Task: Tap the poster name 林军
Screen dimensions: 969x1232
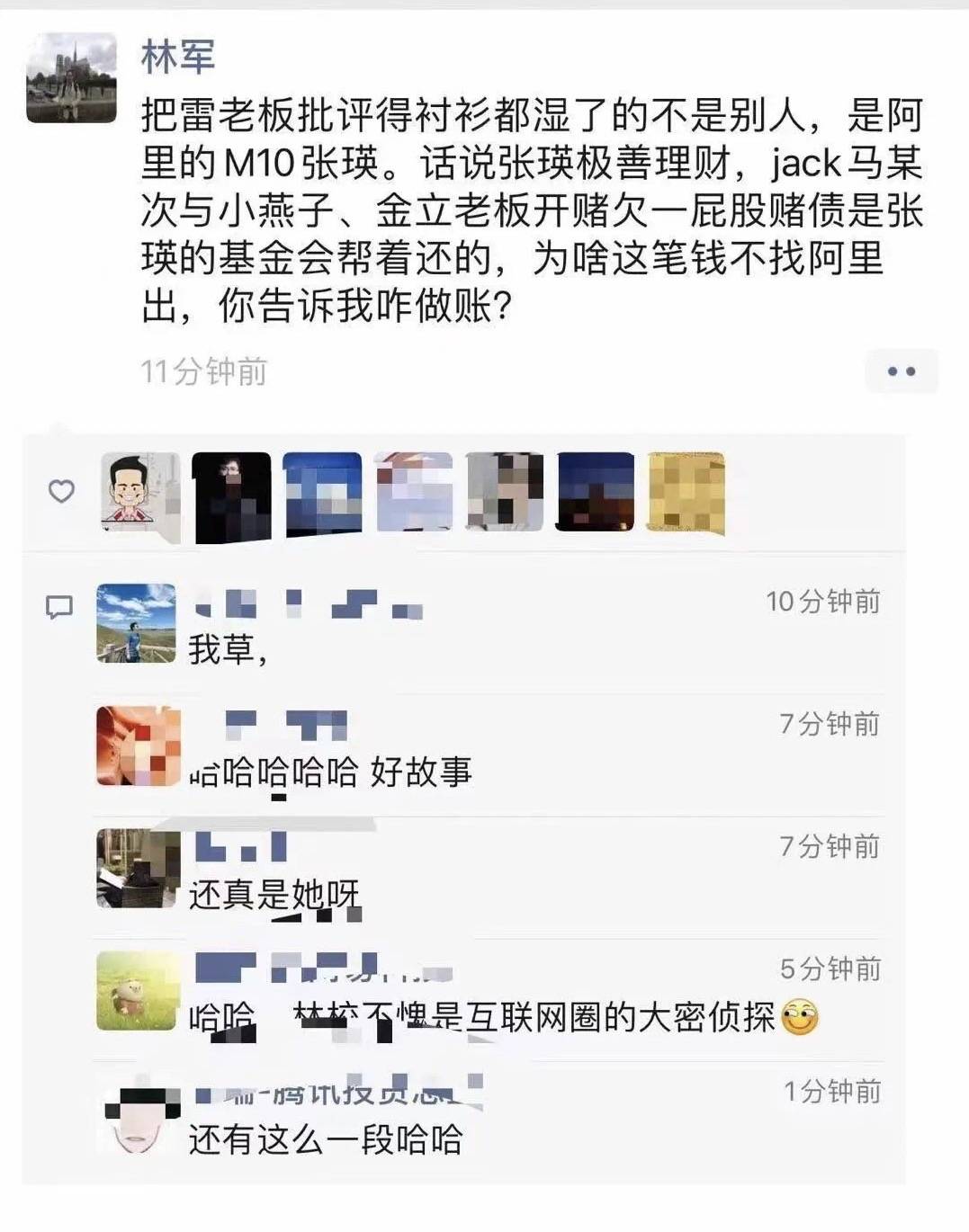Action: click(x=178, y=57)
